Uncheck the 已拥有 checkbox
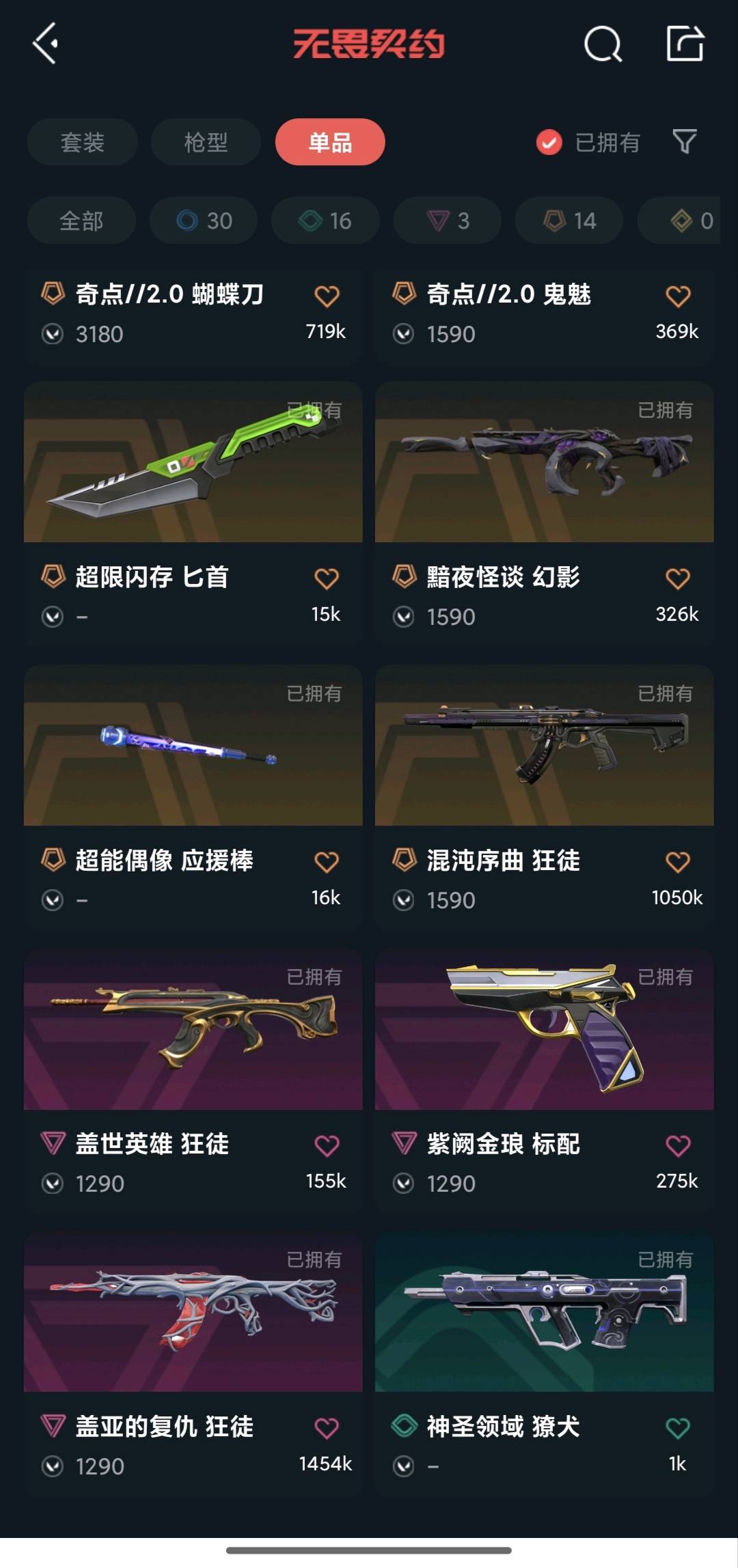This screenshot has height=1568, width=738. (549, 143)
